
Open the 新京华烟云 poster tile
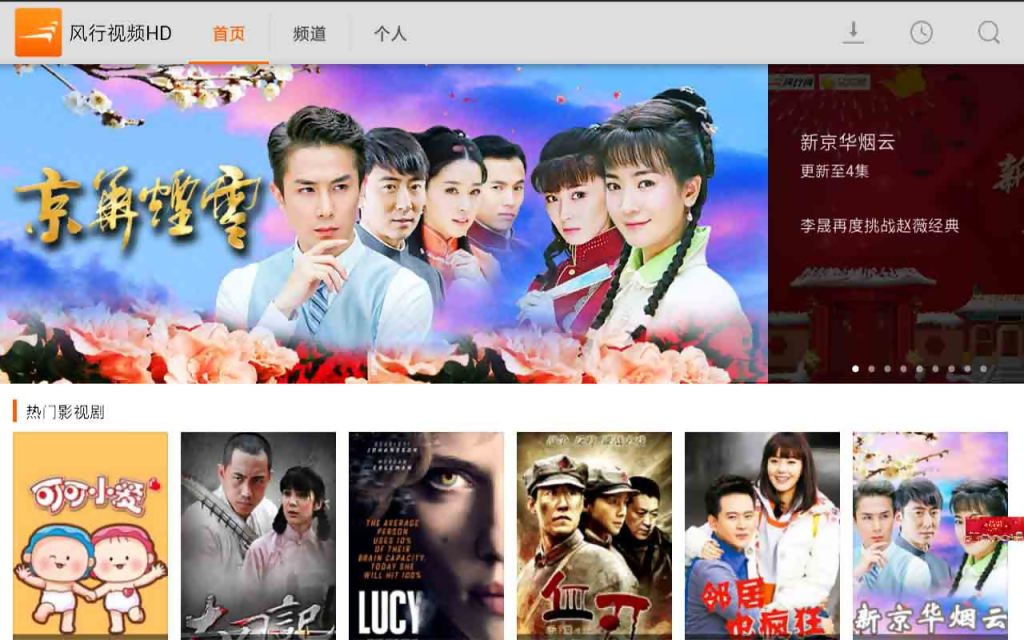coord(930,535)
